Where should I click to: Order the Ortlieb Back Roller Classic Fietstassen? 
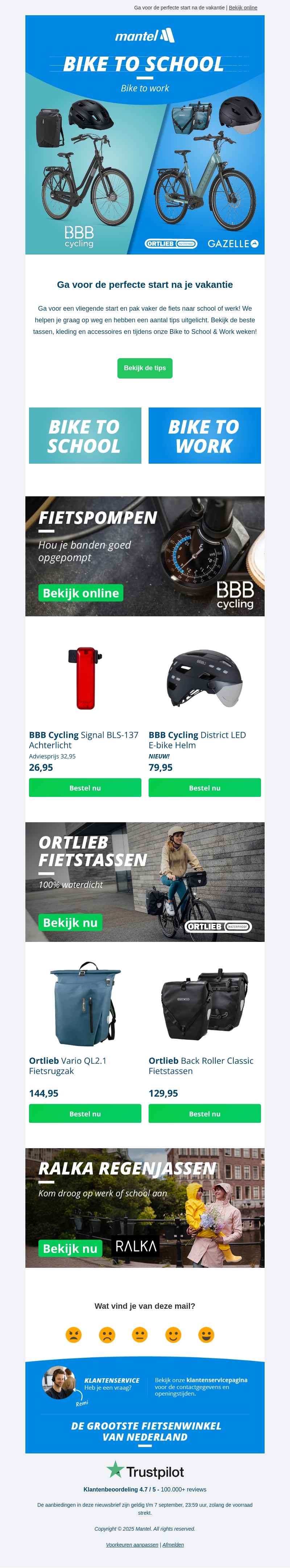pyautogui.click(x=205, y=1113)
